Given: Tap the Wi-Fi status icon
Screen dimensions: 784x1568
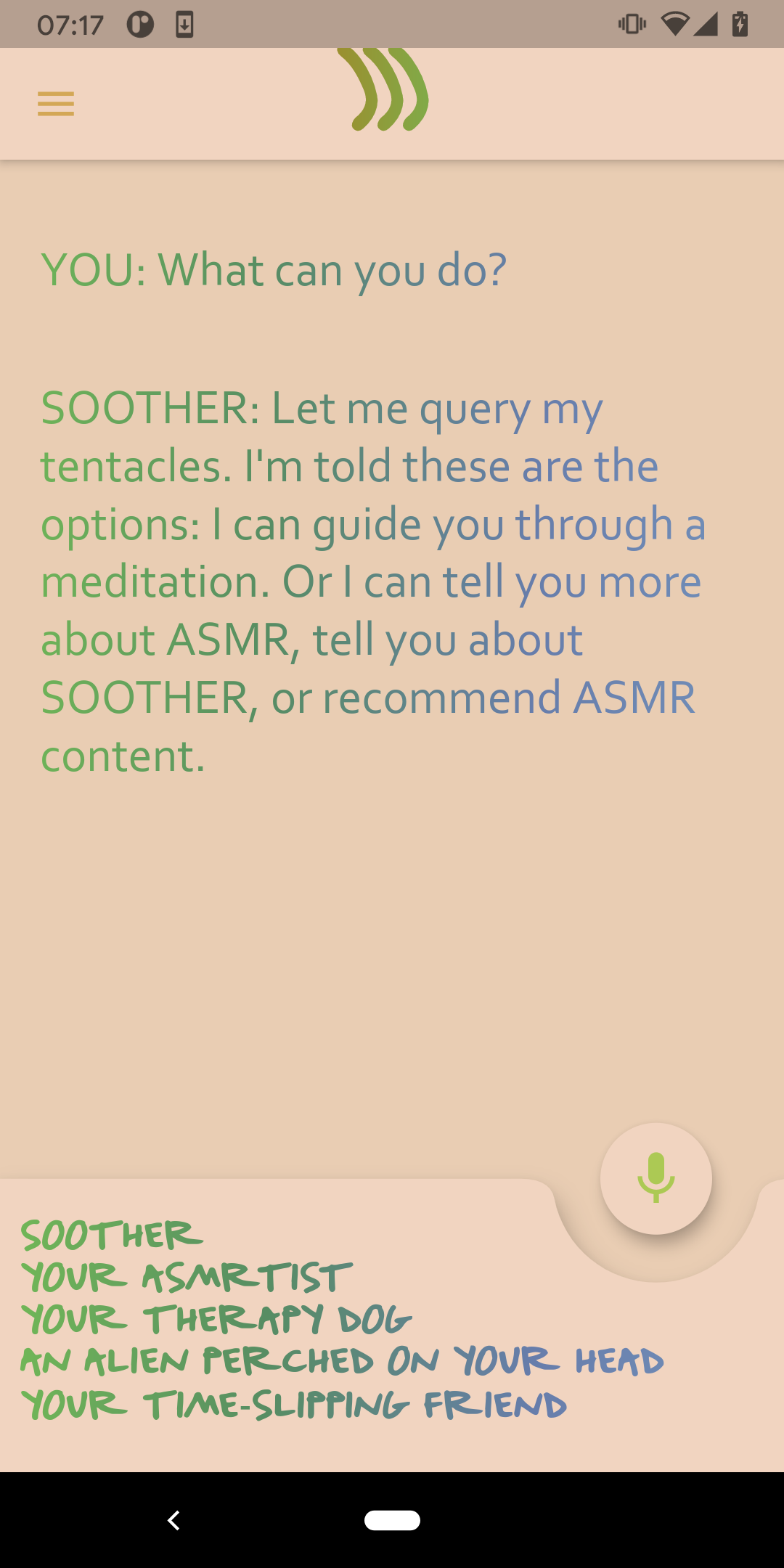Looking at the screenshot, I should [676, 24].
